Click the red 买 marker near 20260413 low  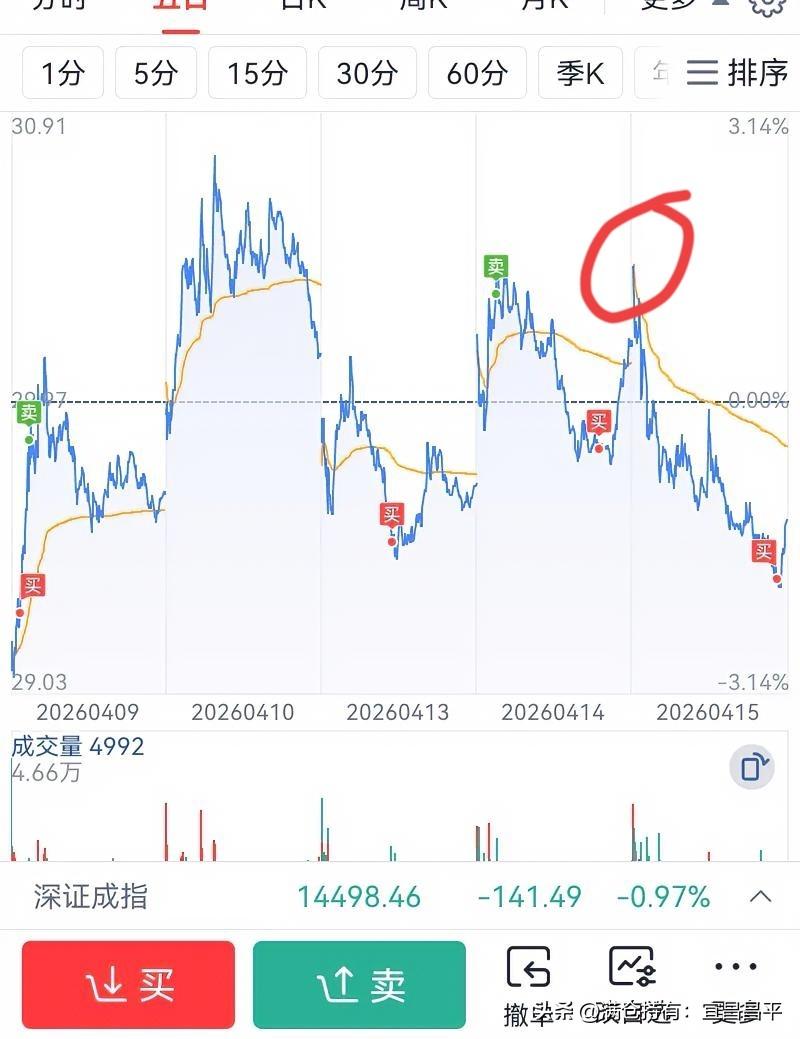[390, 516]
